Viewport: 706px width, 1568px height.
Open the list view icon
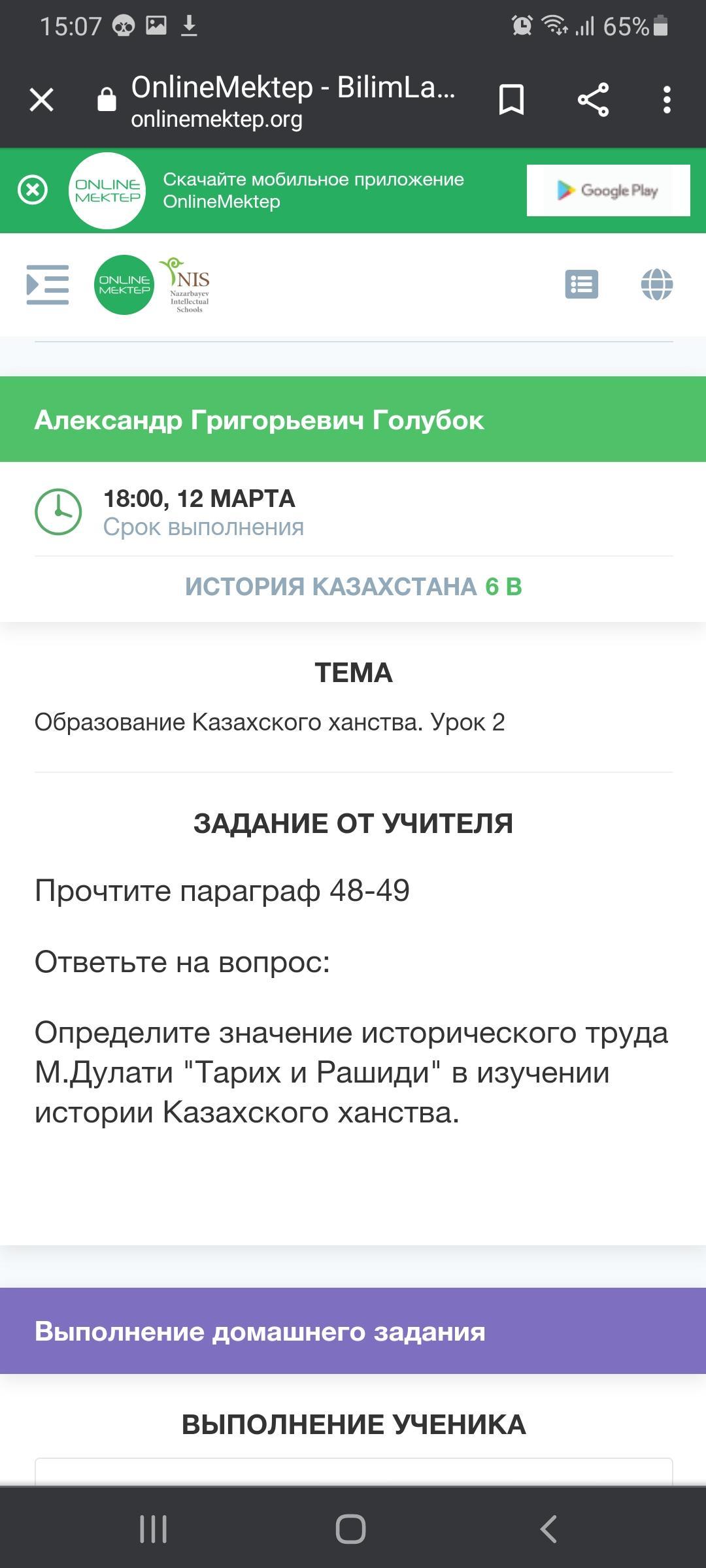[x=581, y=284]
